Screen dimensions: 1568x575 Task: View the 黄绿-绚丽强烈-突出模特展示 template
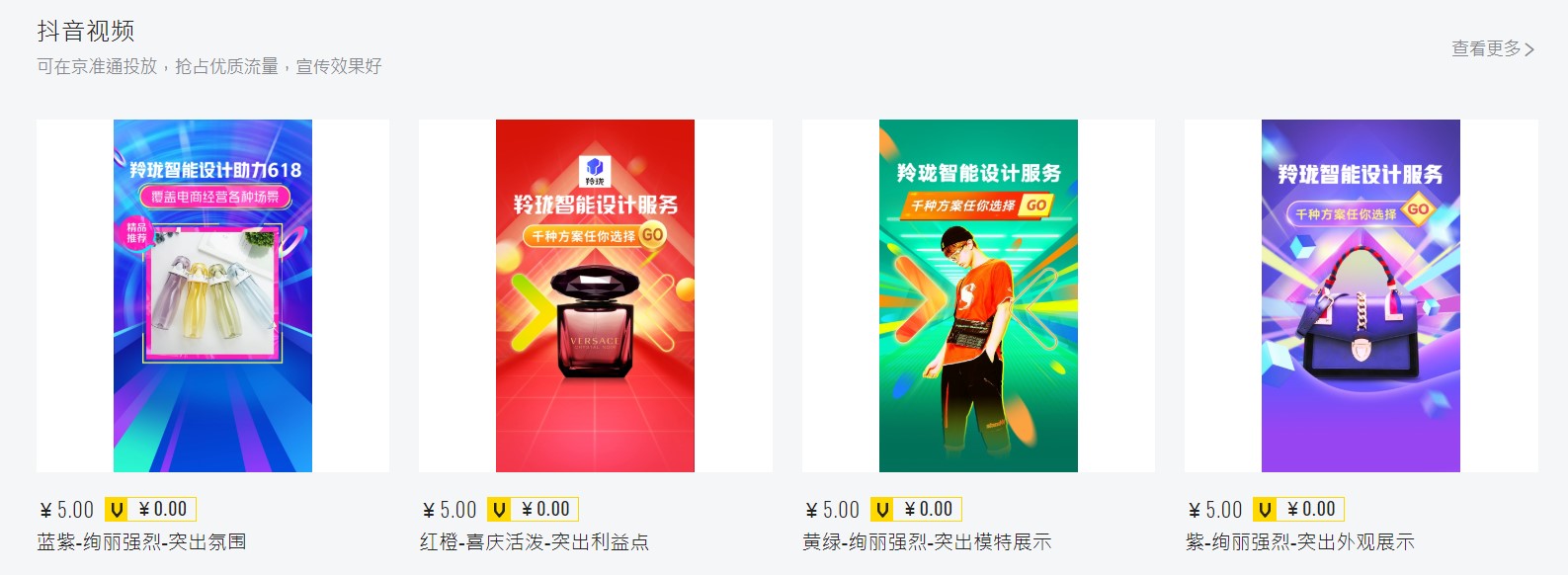[x=978, y=295]
